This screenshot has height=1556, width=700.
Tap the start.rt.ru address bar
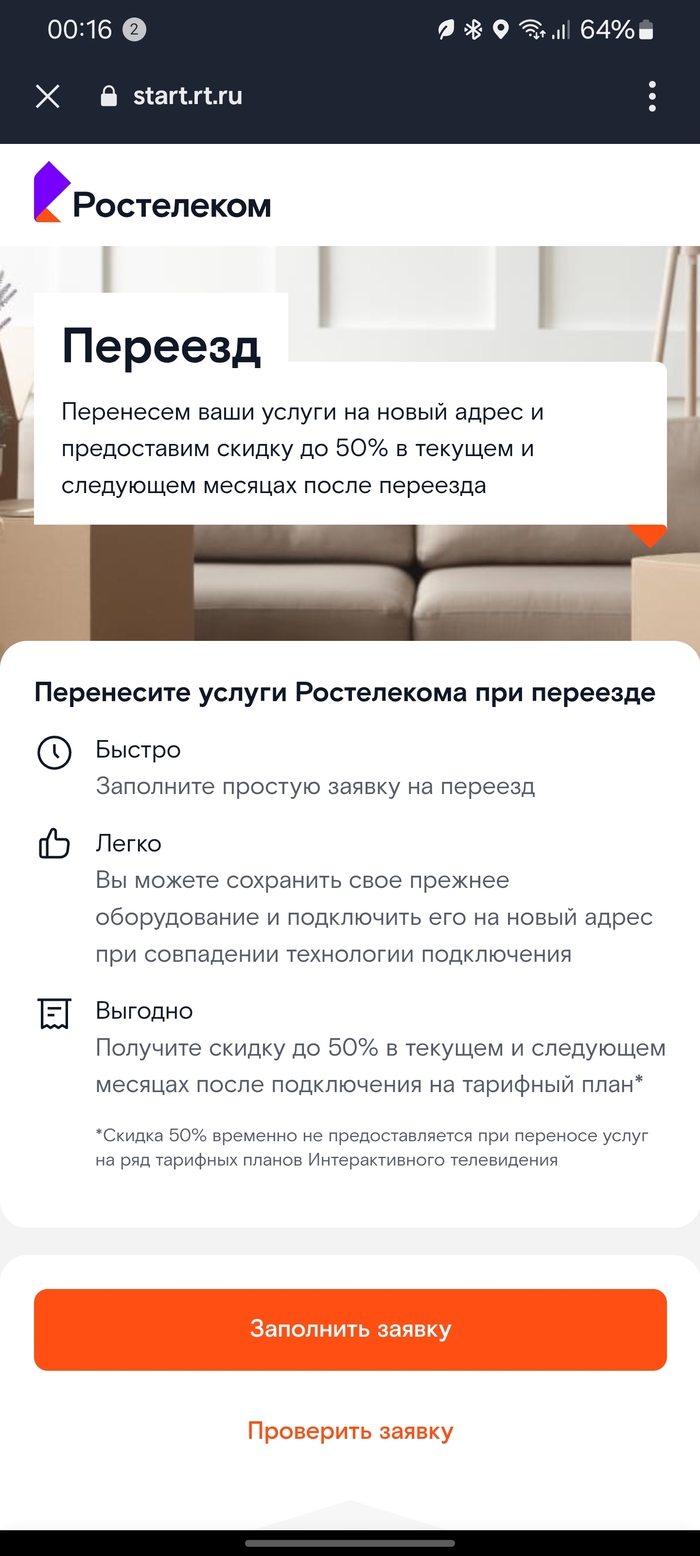pyautogui.click(x=187, y=96)
